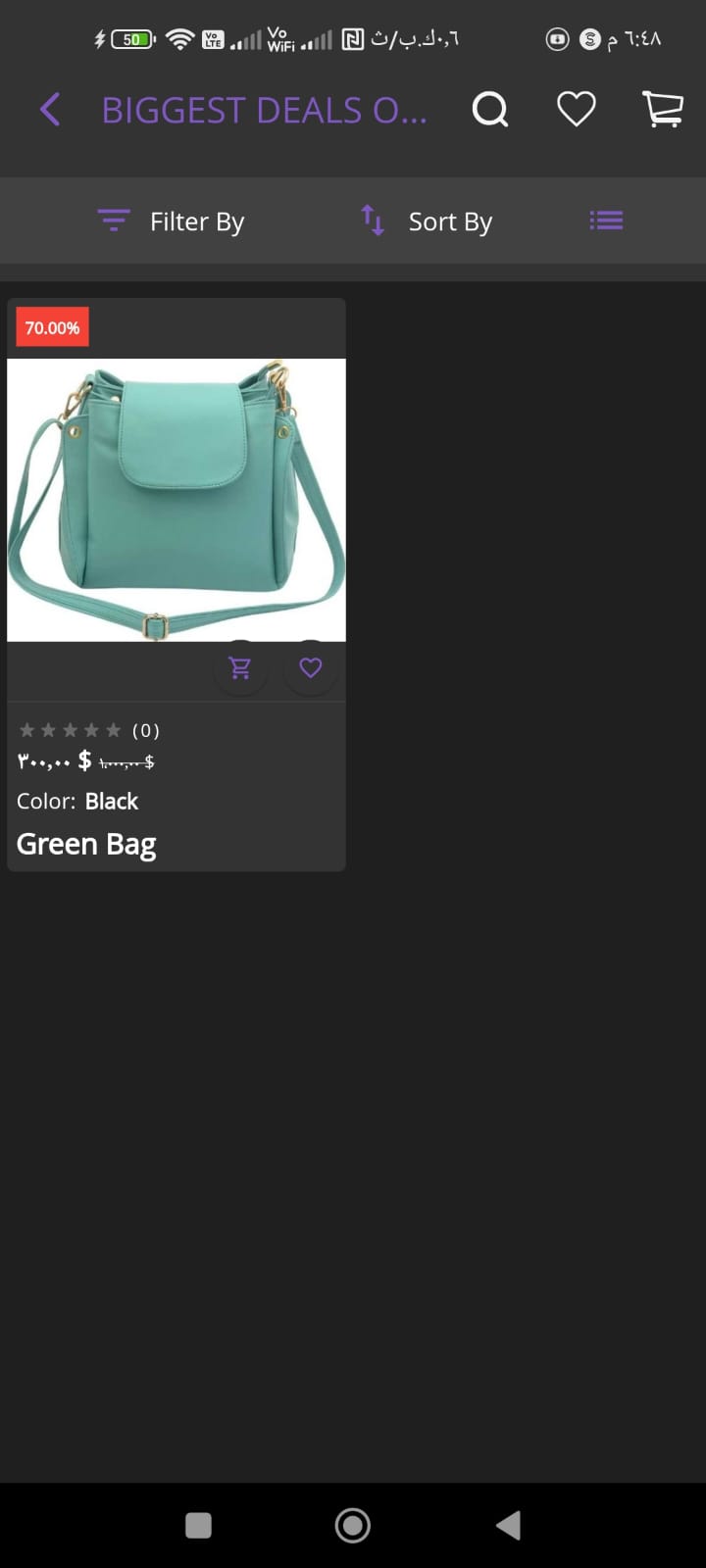Open recent apps from navigation bar
The image size is (706, 1568).
199,1525
